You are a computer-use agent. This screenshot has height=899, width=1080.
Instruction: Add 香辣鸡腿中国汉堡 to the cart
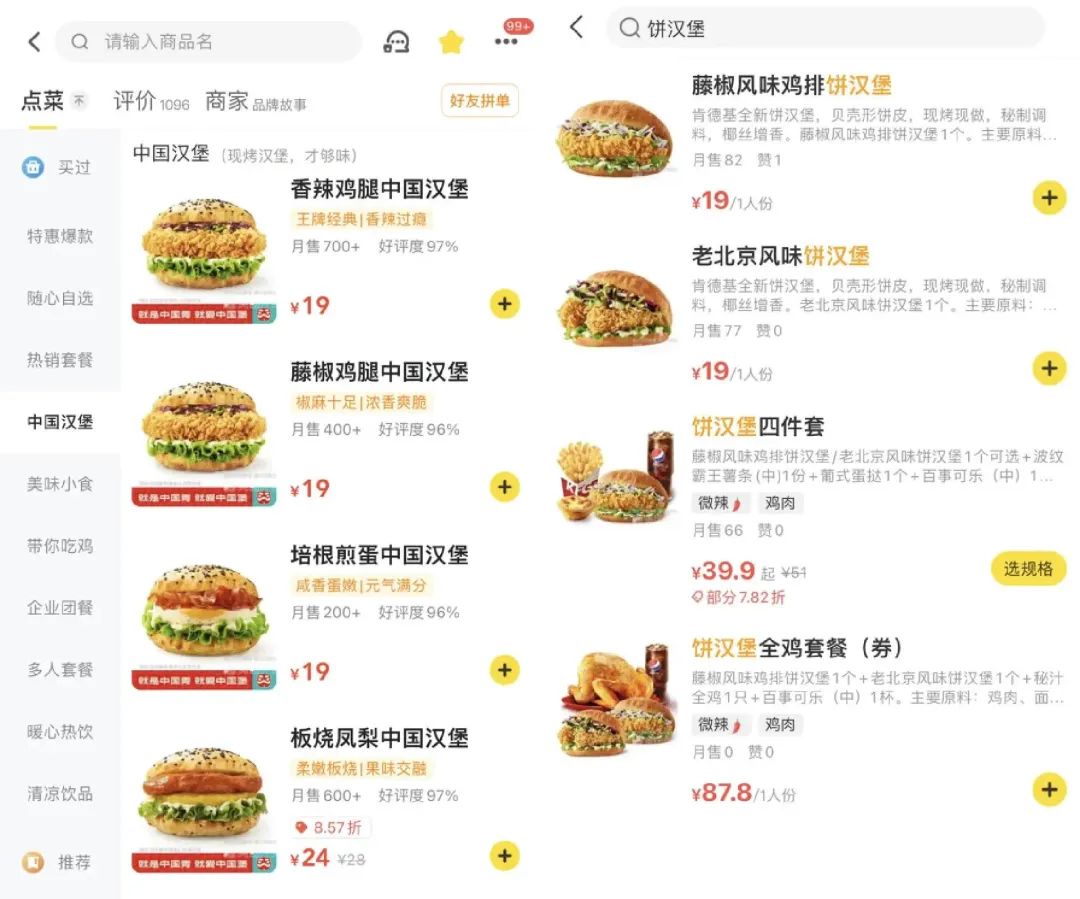tap(505, 305)
